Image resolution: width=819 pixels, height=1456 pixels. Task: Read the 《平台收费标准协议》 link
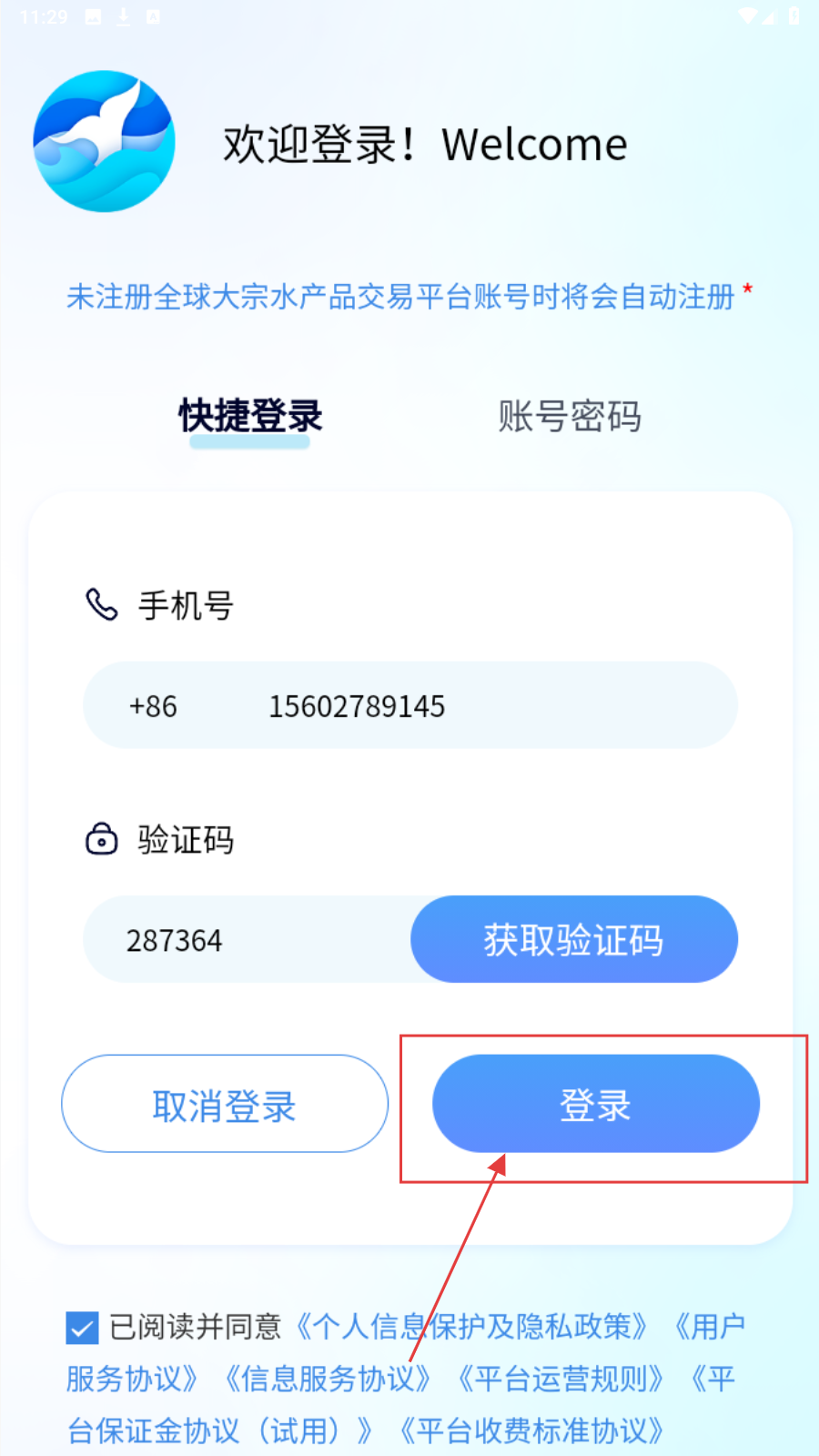[531, 1431]
